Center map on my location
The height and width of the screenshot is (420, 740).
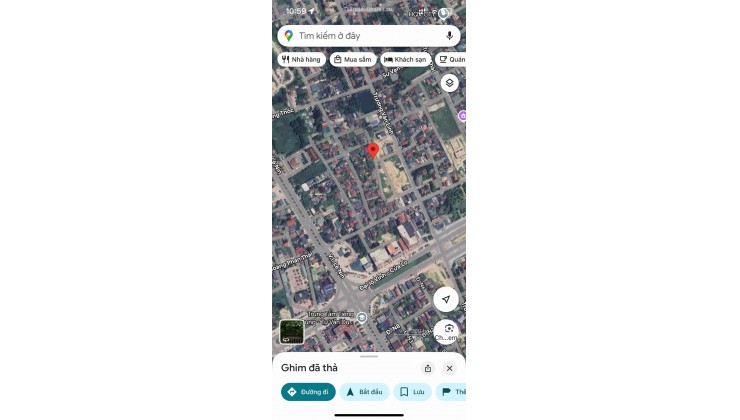(446, 299)
